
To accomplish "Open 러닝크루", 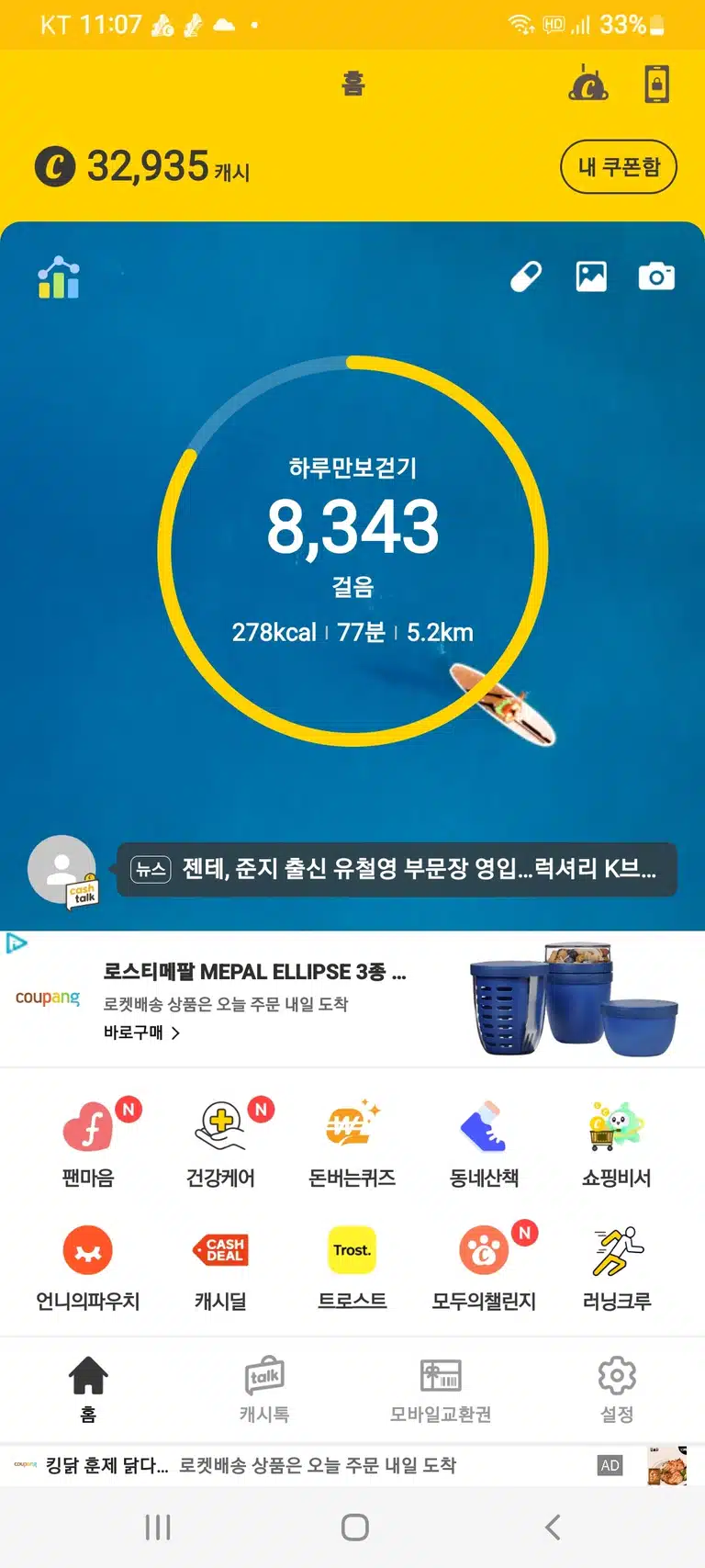I will coord(617,1269).
